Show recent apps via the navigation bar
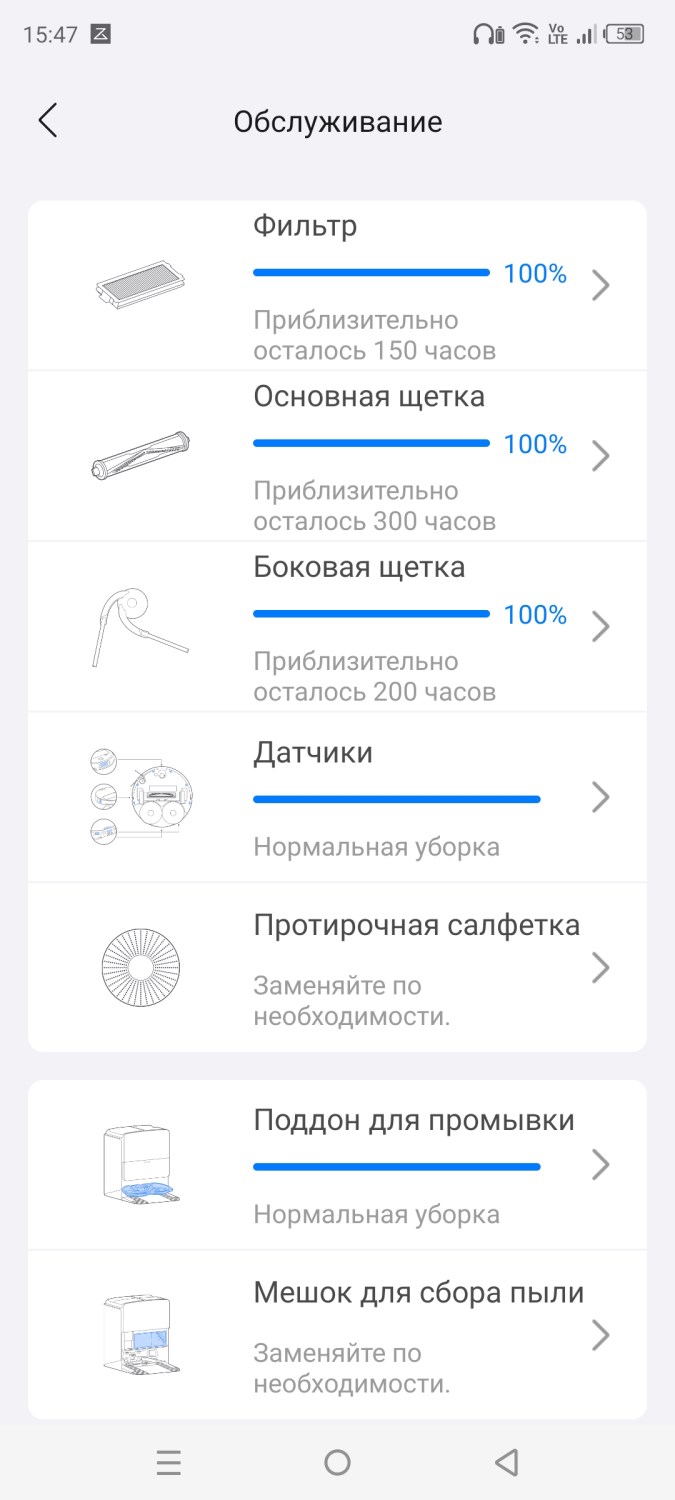Viewport: 675px width, 1500px height. point(169,1463)
